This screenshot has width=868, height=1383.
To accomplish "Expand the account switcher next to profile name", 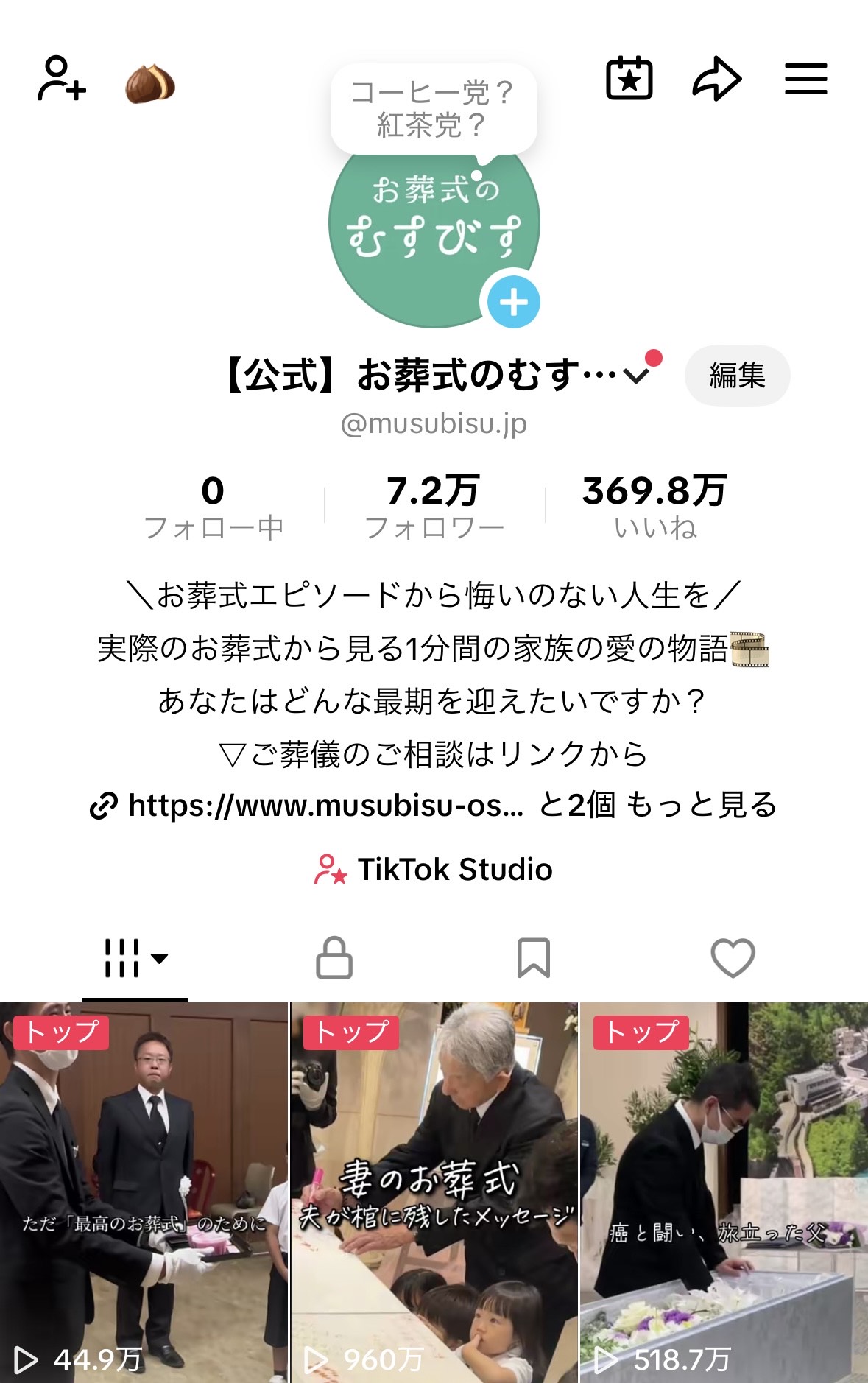I will coord(636,376).
